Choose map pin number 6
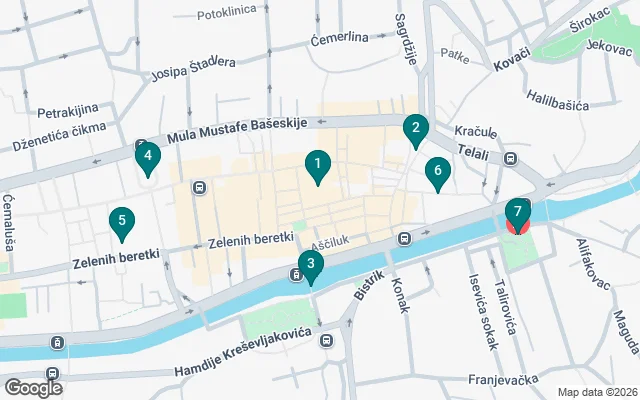Image resolution: width=640 pixels, height=400 pixels. (x=437, y=171)
